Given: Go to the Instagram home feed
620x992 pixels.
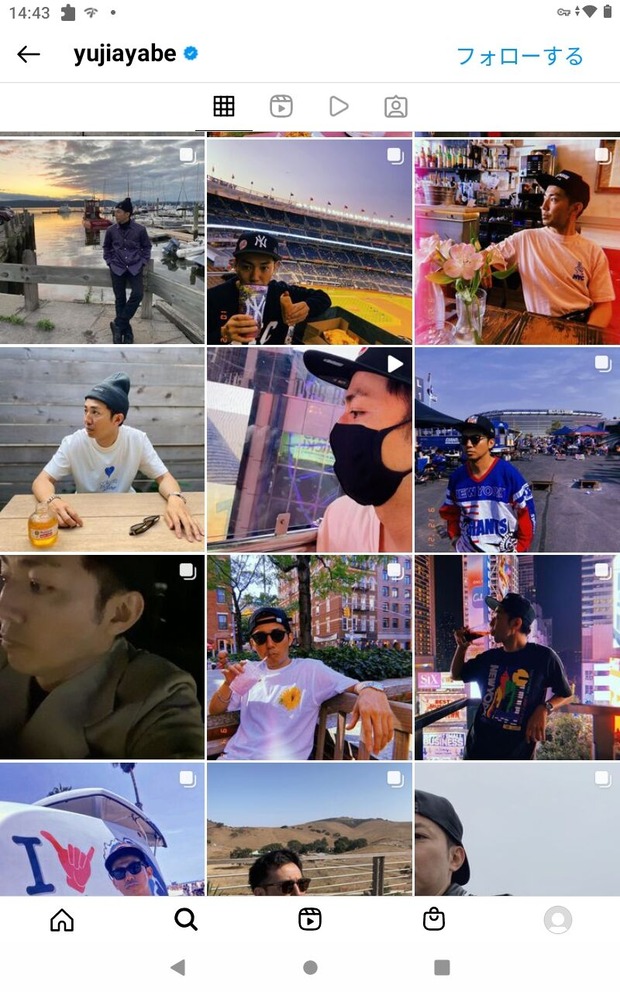Looking at the screenshot, I should click(x=62, y=919).
